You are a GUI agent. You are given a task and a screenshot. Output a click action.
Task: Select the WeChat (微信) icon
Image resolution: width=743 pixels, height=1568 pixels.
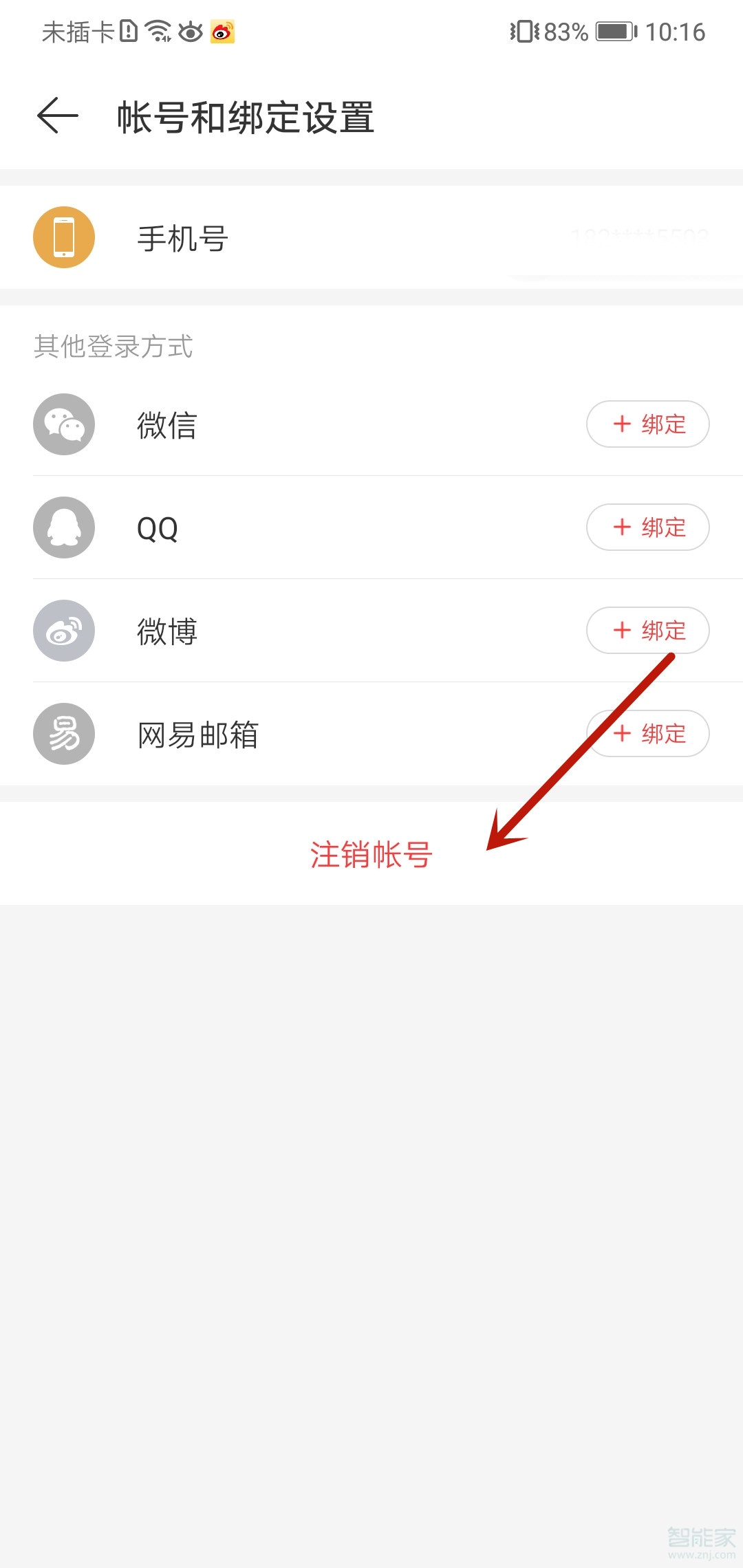point(63,424)
